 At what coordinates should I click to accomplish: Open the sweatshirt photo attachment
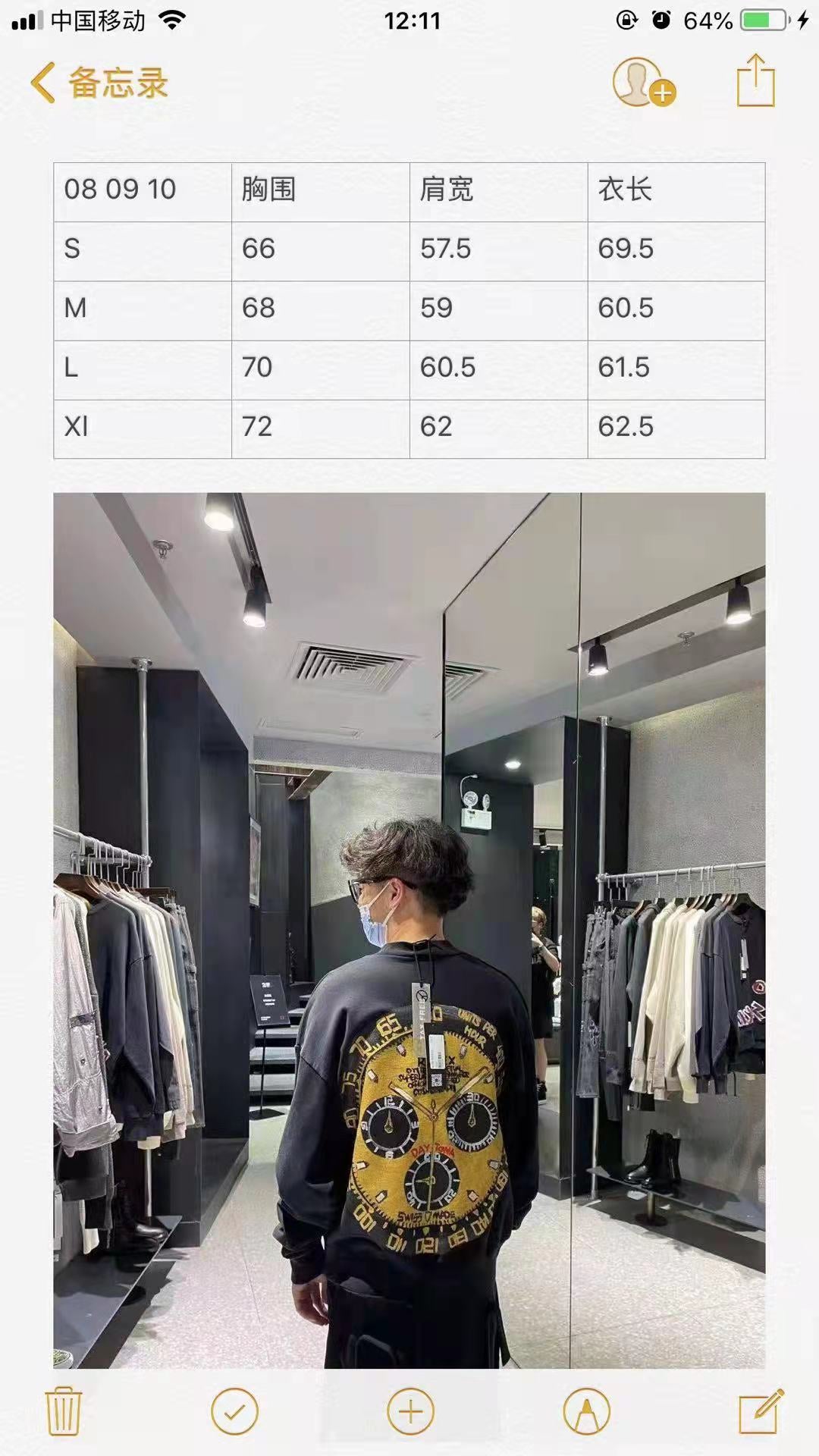pos(409,930)
